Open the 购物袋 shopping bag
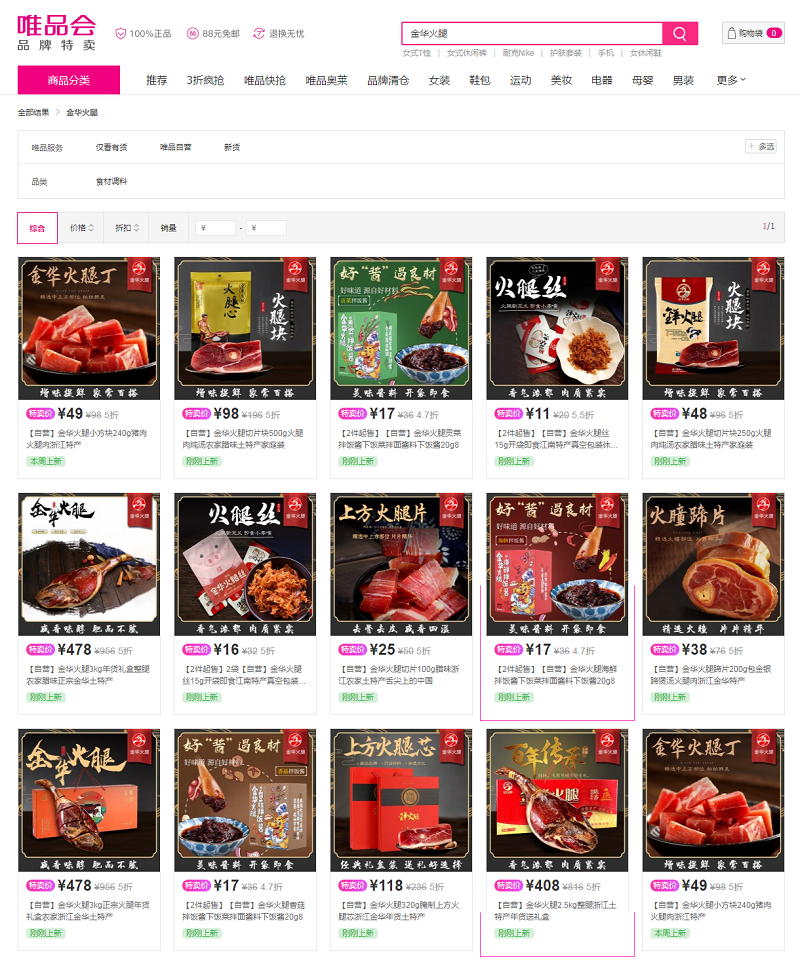 tap(753, 33)
